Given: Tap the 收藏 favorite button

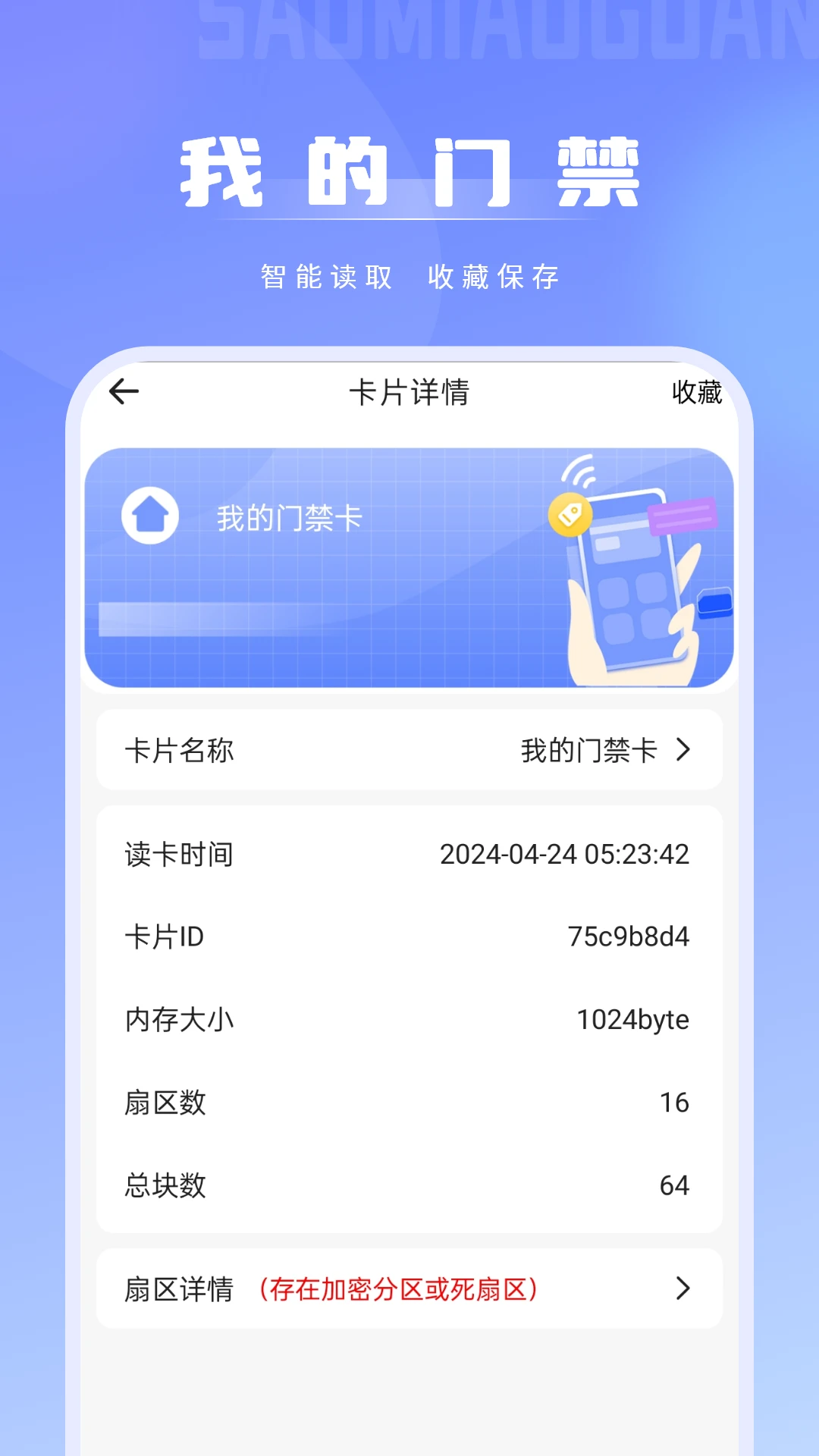Looking at the screenshot, I should tap(695, 394).
